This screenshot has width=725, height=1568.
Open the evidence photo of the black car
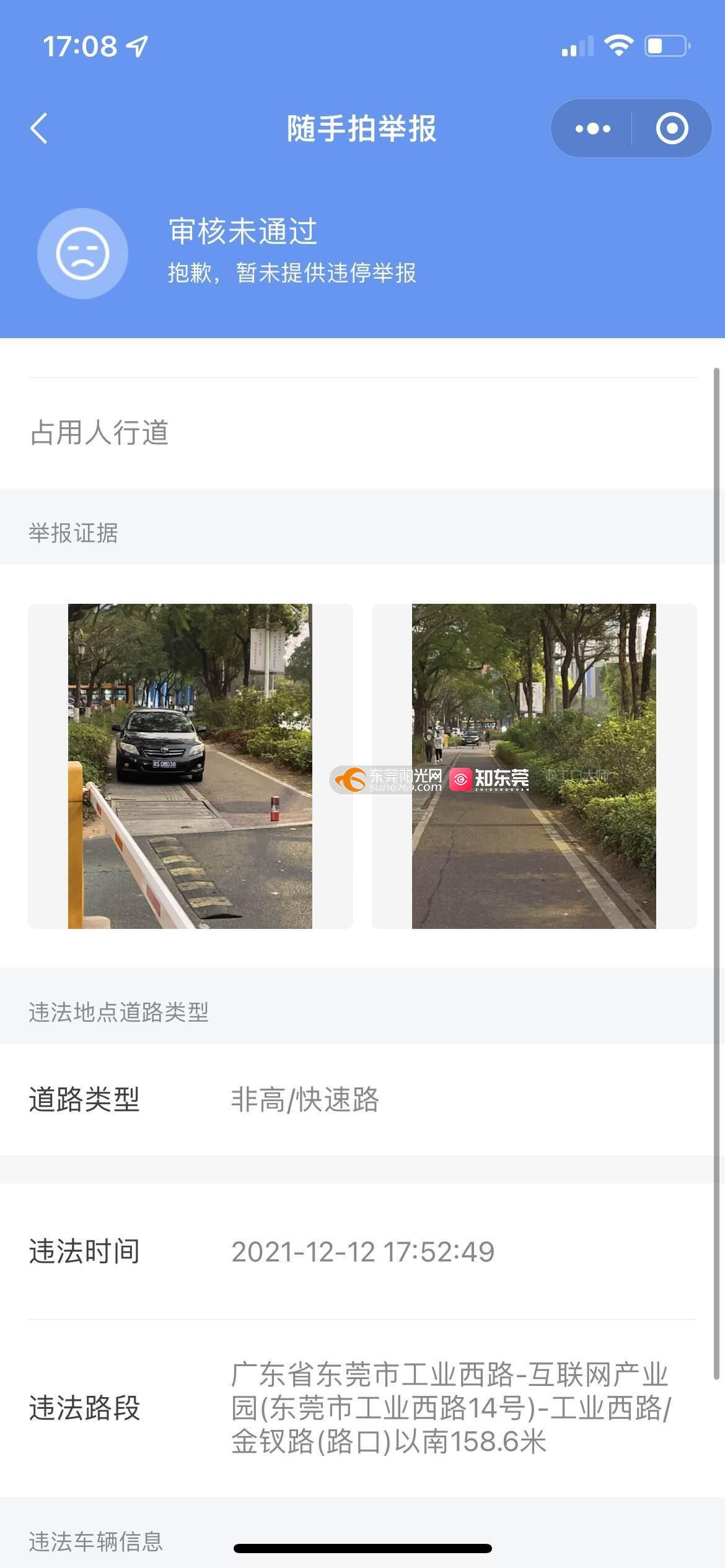tap(190, 766)
